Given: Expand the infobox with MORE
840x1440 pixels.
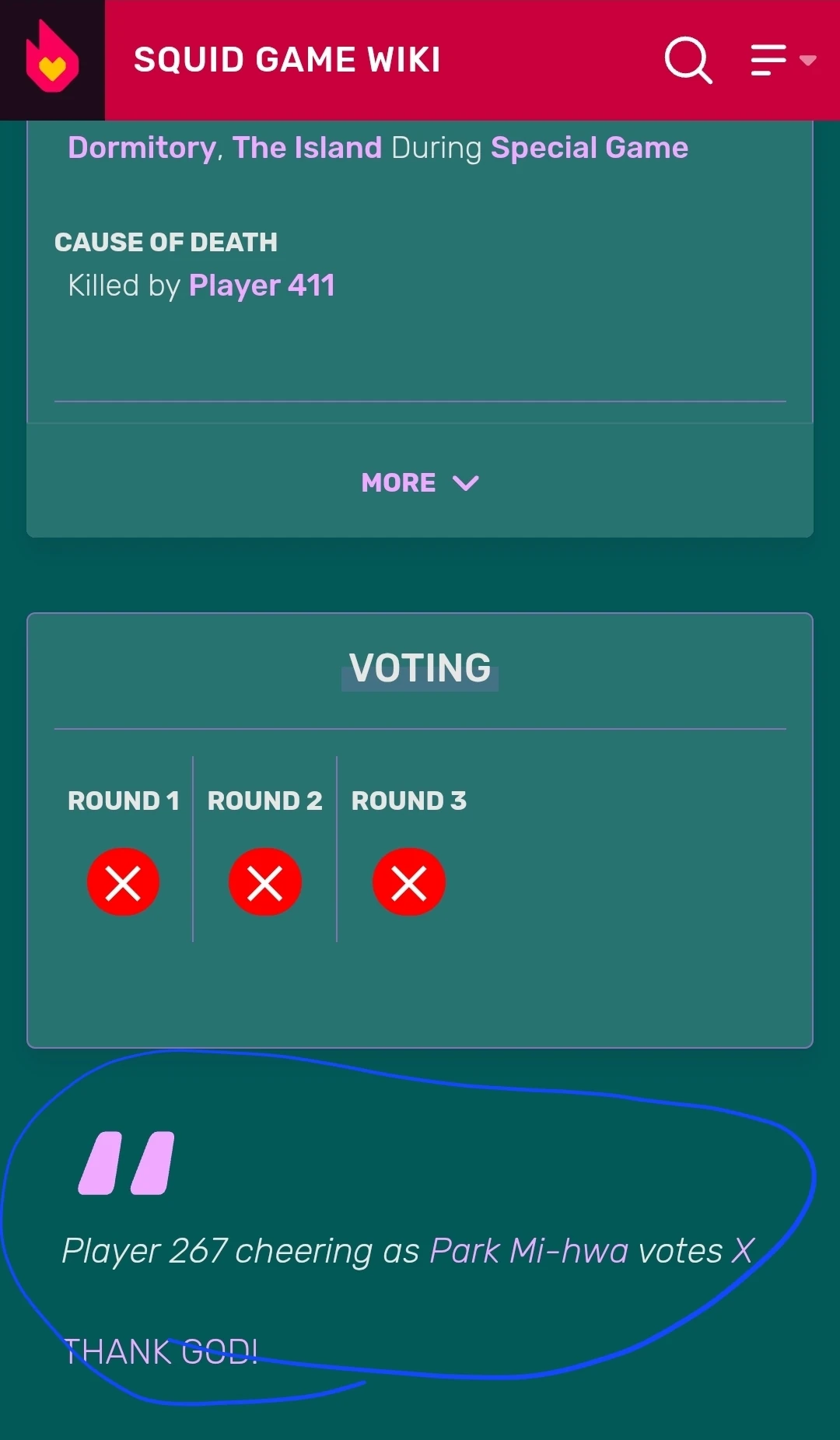Looking at the screenshot, I should (x=420, y=482).
